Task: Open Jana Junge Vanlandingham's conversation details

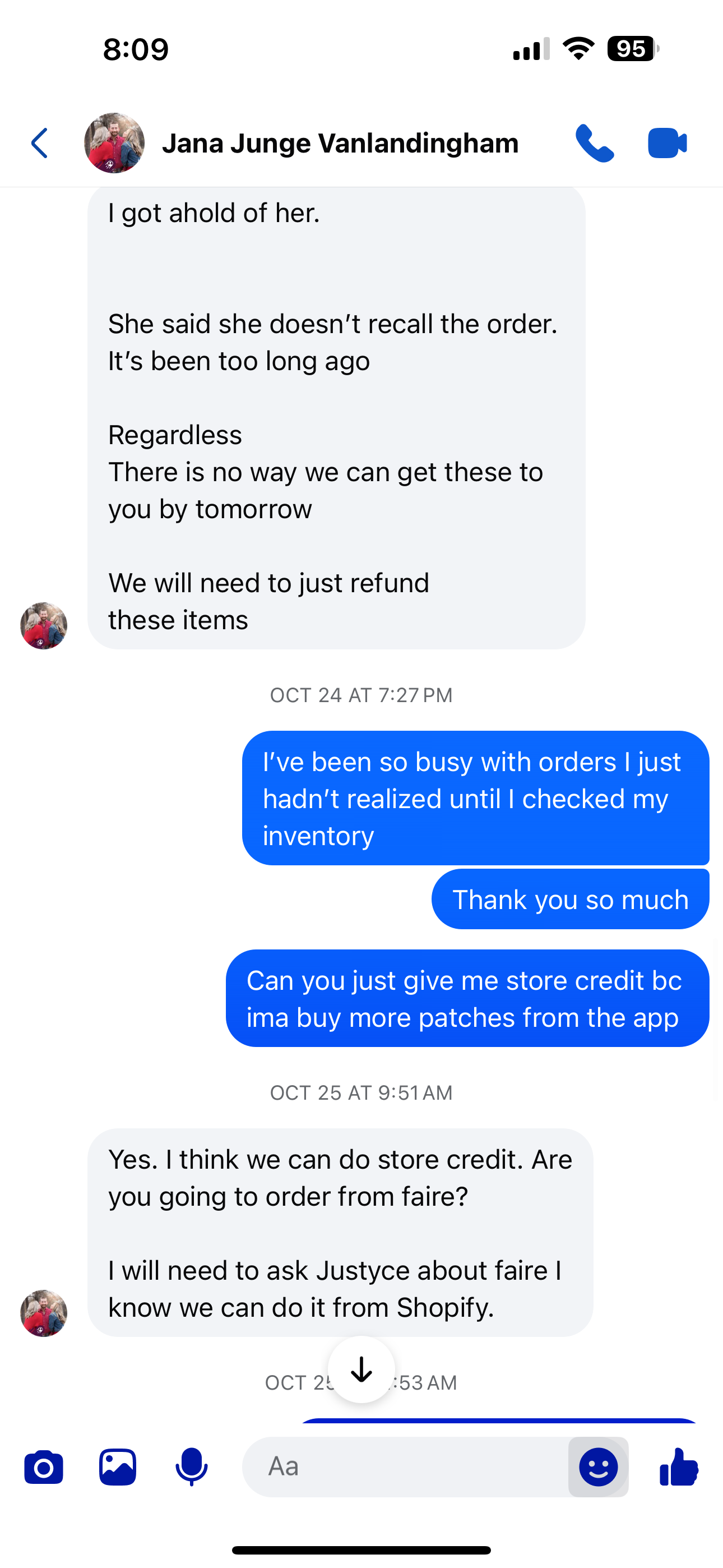Action: pyautogui.click(x=340, y=144)
